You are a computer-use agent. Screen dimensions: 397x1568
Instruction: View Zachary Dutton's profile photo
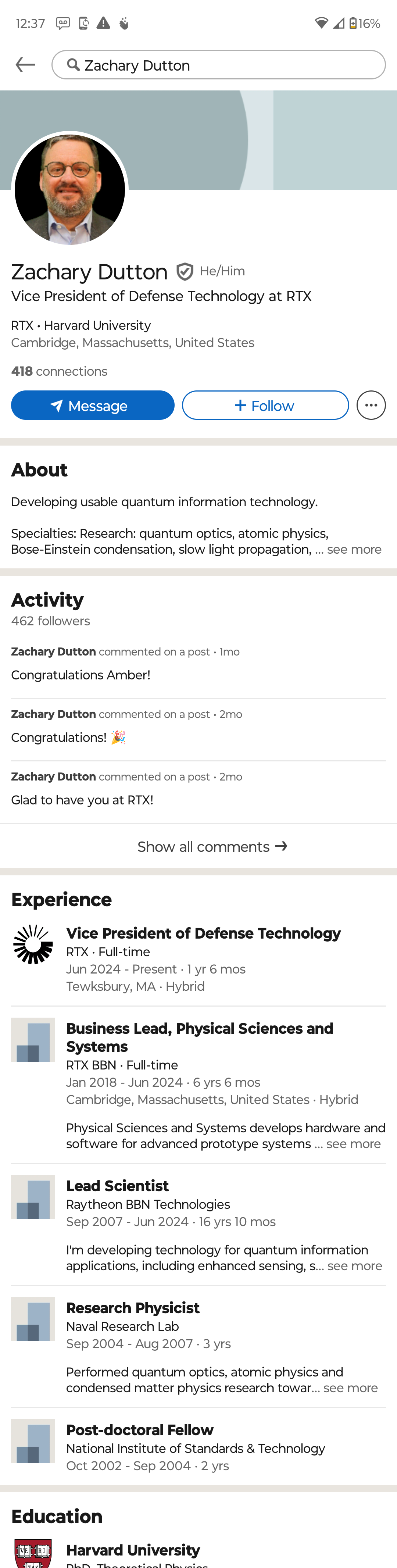coord(70,189)
